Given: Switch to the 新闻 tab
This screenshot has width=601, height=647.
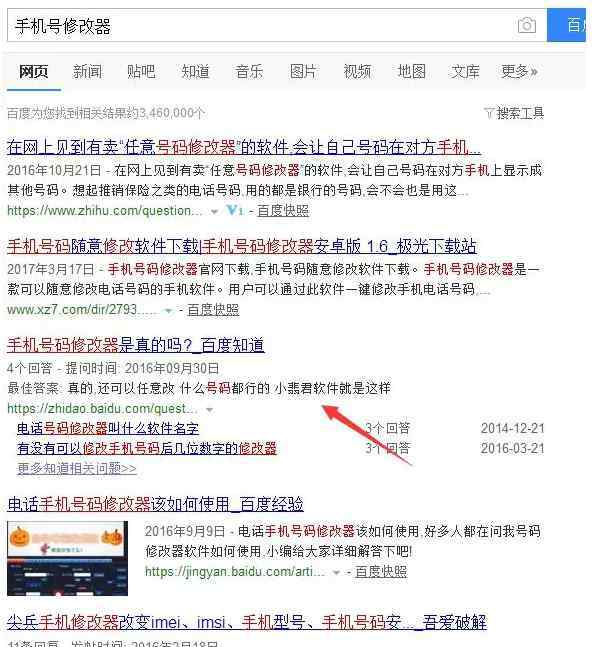Looking at the screenshot, I should (87, 71).
